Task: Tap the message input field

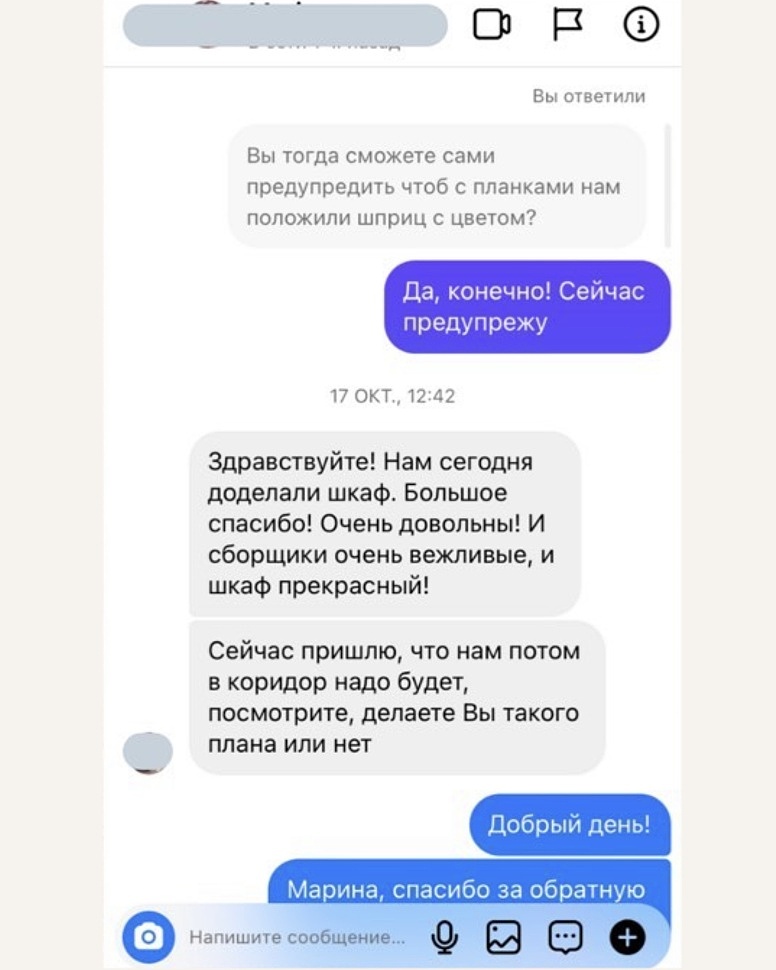Action: coord(298,938)
